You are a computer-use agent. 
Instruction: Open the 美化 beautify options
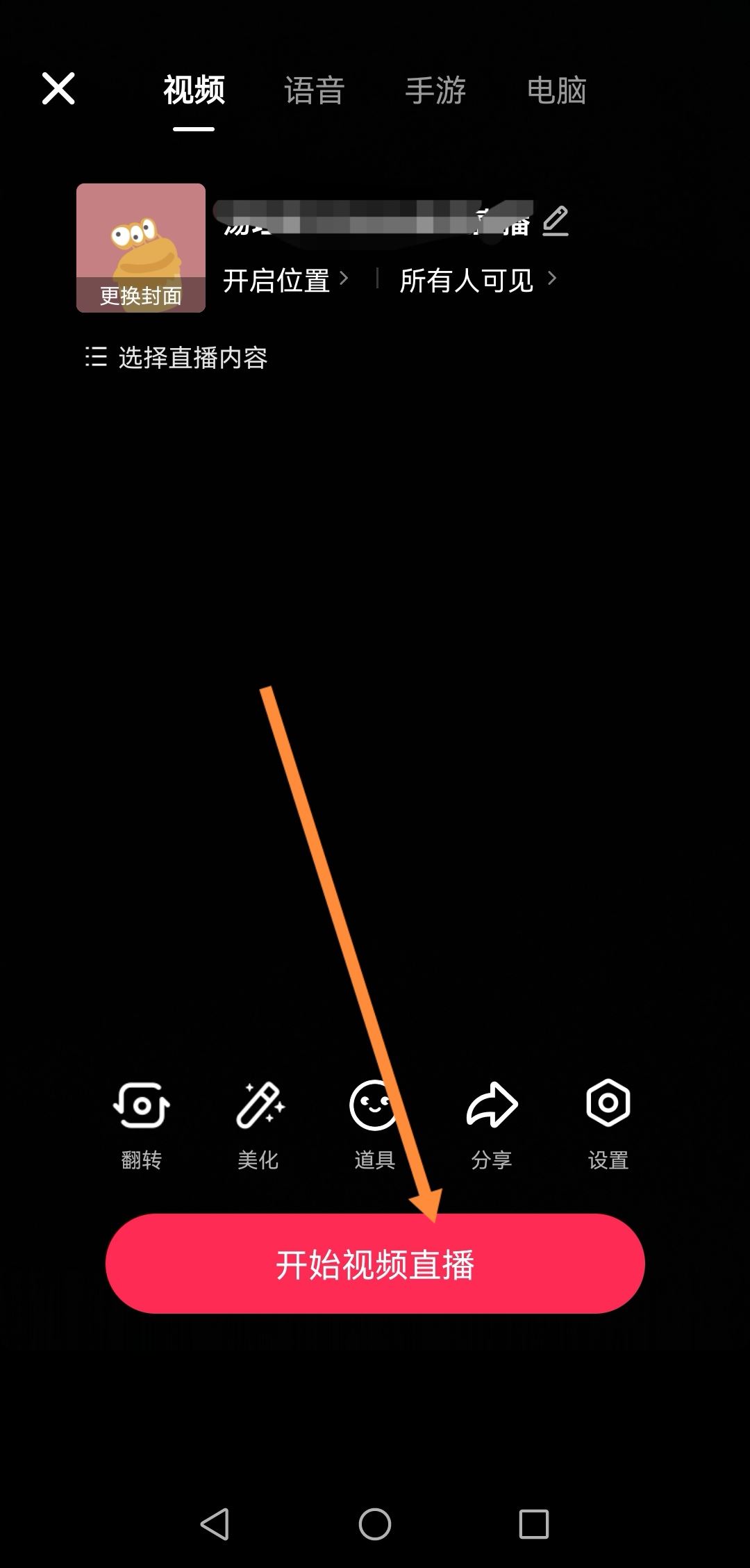(x=258, y=1123)
